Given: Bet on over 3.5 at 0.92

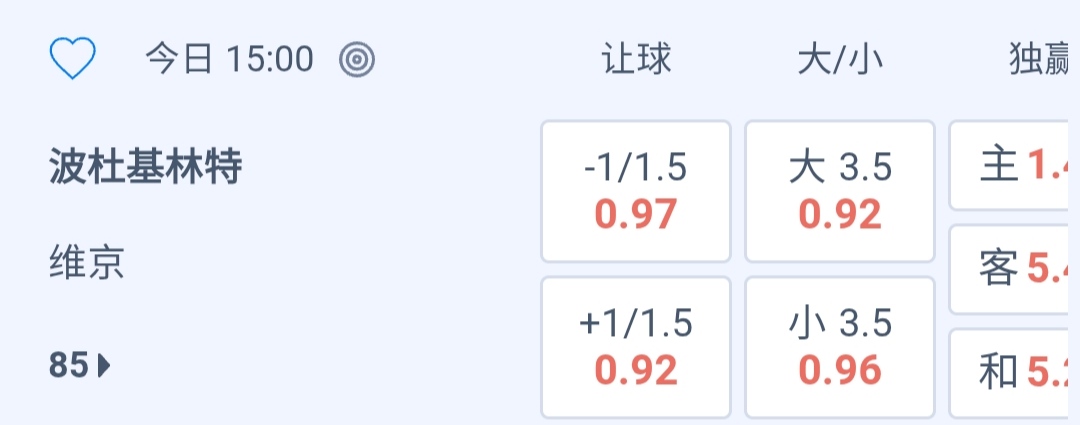Looking at the screenshot, I should [x=840, y=192].
